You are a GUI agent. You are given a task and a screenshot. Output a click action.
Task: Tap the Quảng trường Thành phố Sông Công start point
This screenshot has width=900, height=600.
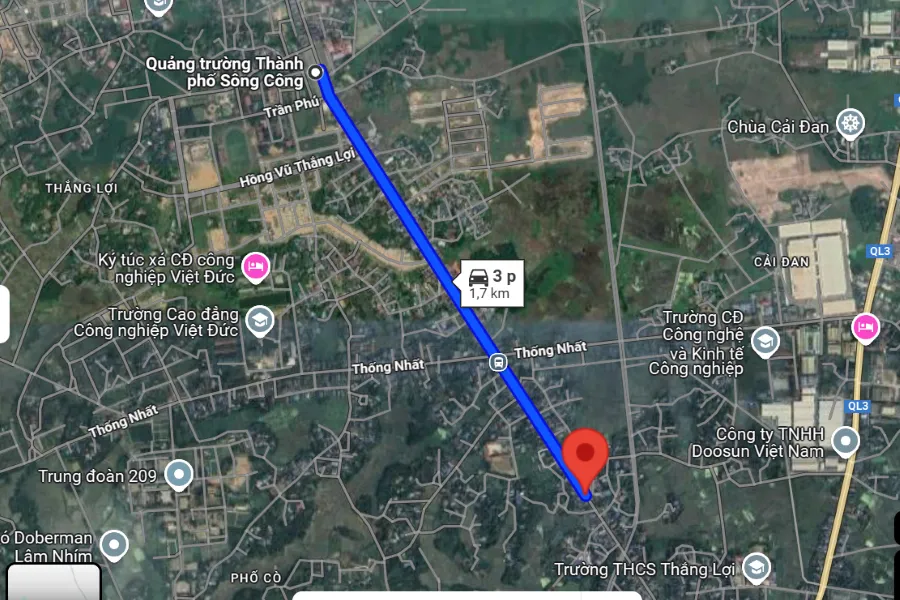coord(316,71)
